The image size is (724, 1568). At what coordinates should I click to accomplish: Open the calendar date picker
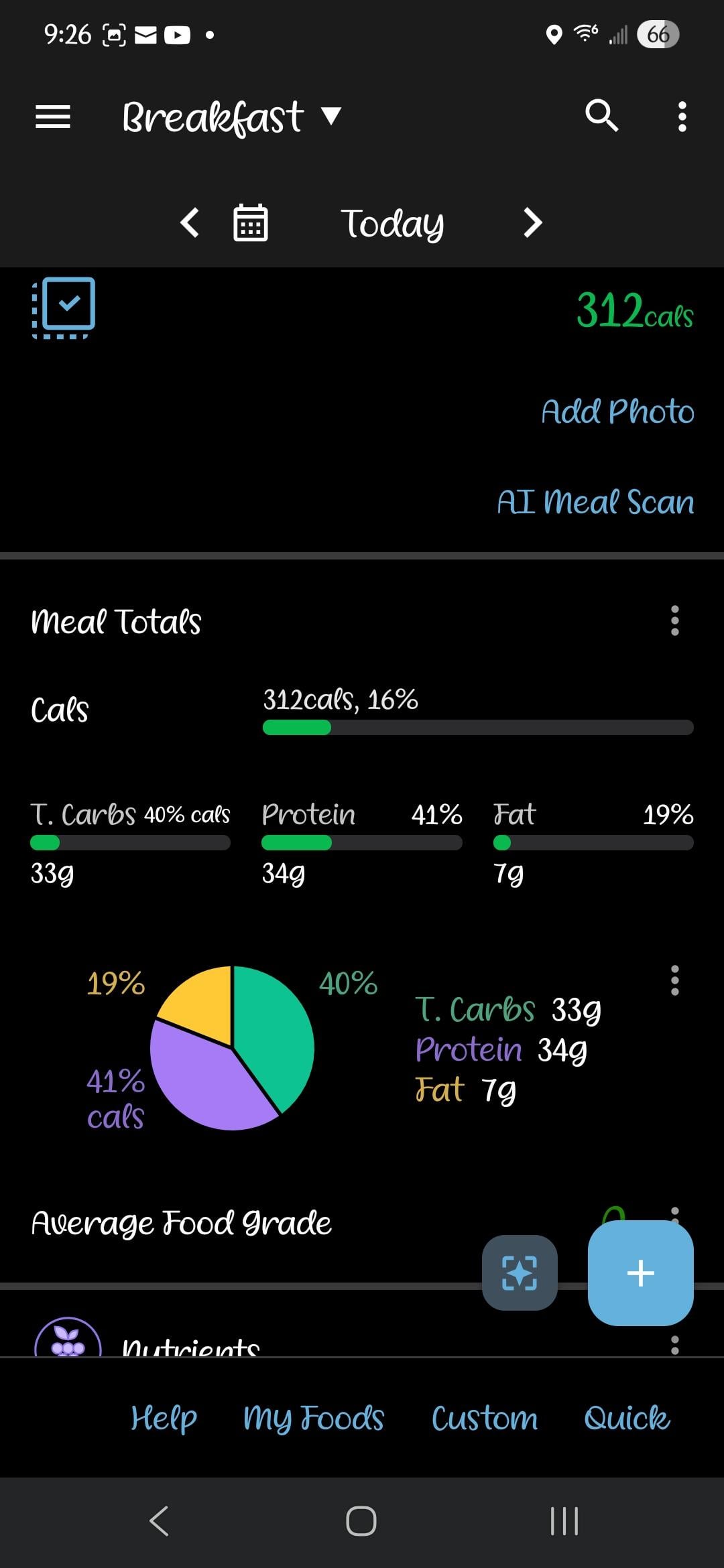tap(250, 222)
